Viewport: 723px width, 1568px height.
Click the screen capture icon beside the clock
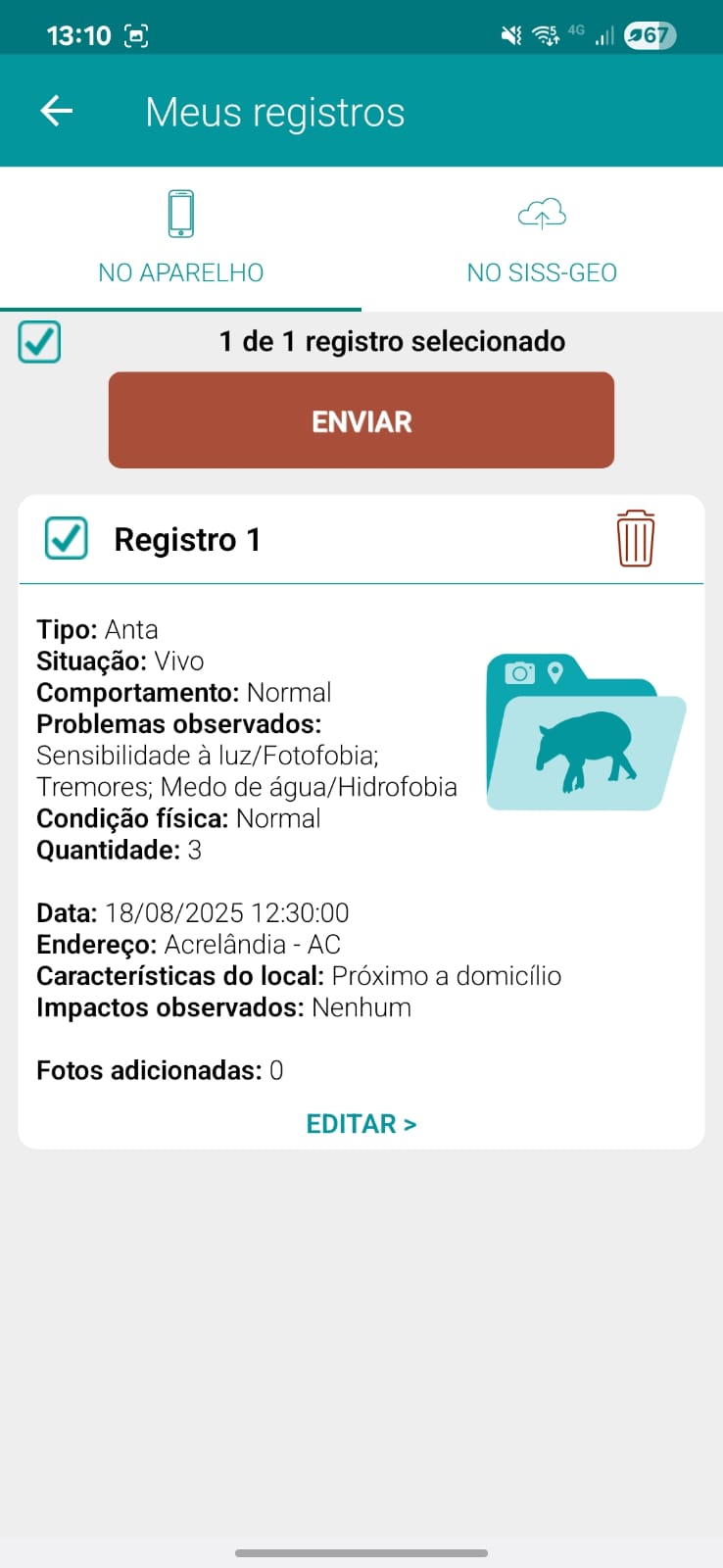(x=135, y=34)
